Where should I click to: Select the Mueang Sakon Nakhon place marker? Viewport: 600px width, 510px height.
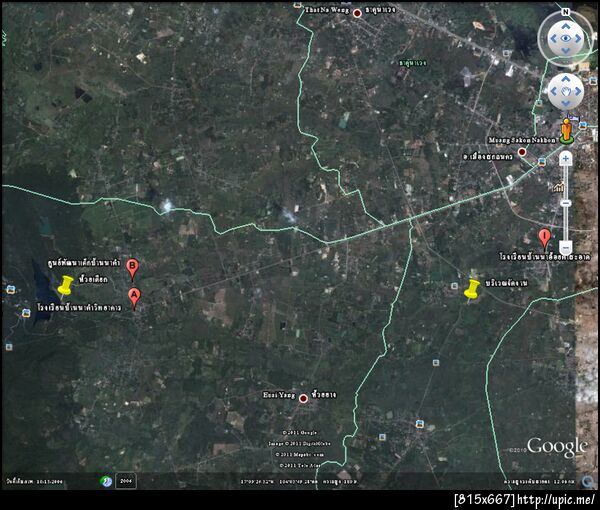tap(521, 152)
